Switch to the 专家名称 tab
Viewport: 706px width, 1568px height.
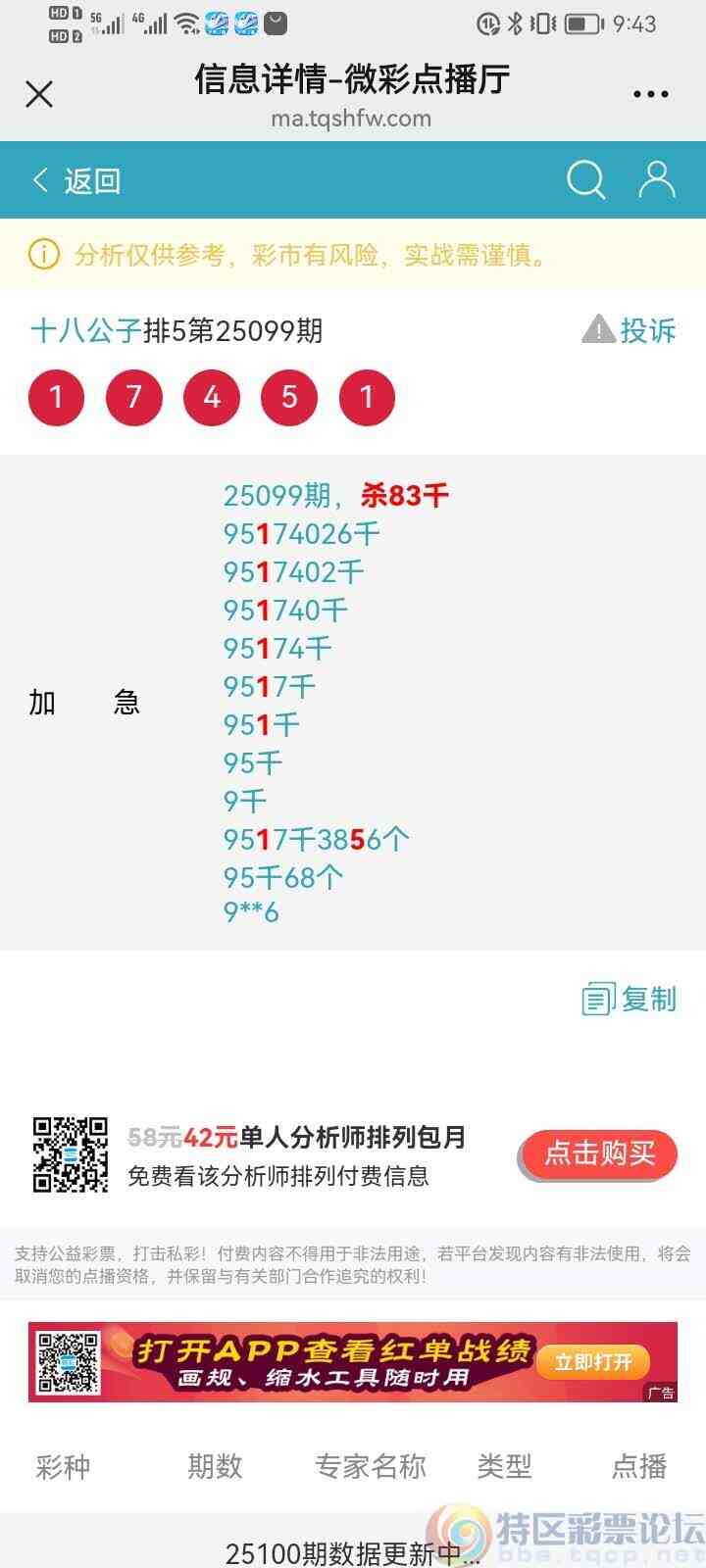369,1467
